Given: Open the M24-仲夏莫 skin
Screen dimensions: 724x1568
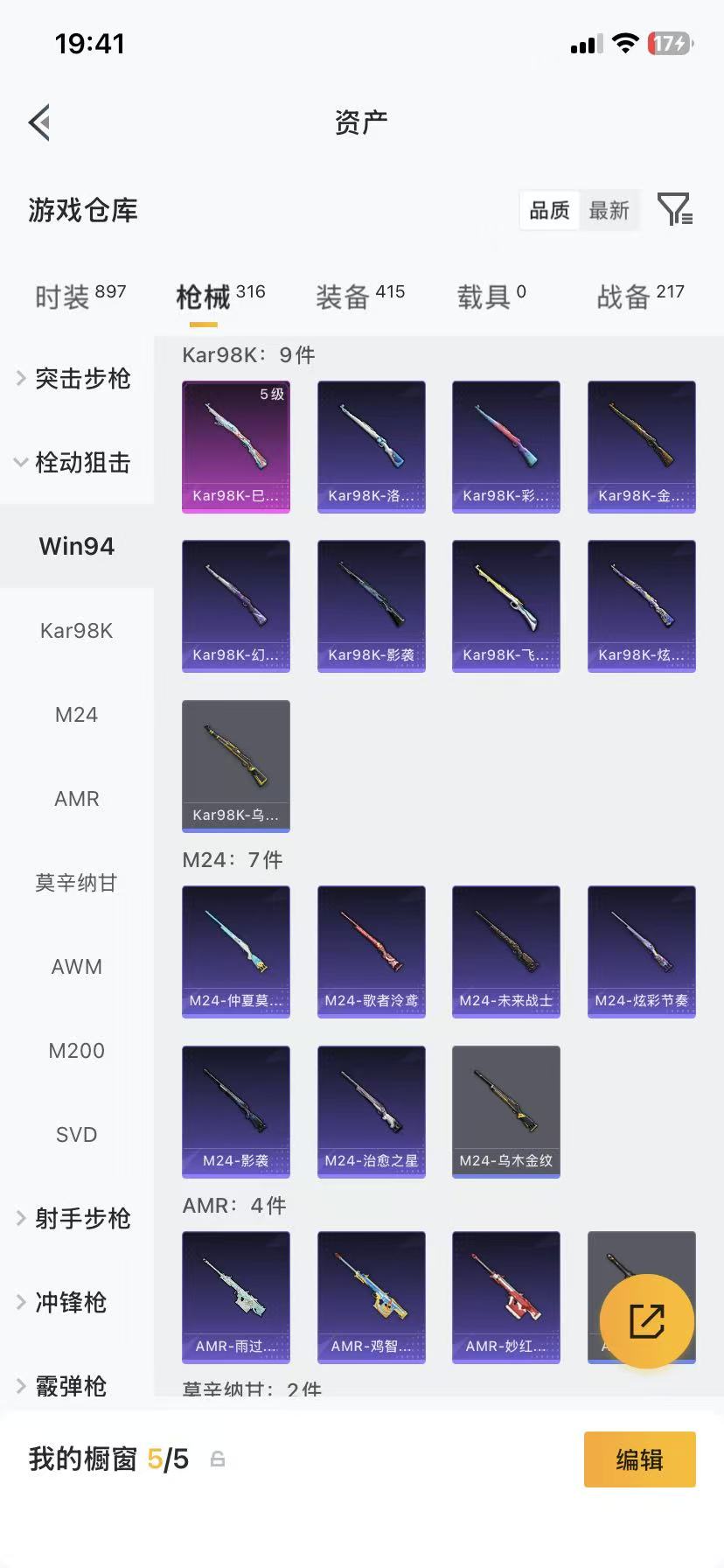Looking at the screenshot, I should click(235, 951).
